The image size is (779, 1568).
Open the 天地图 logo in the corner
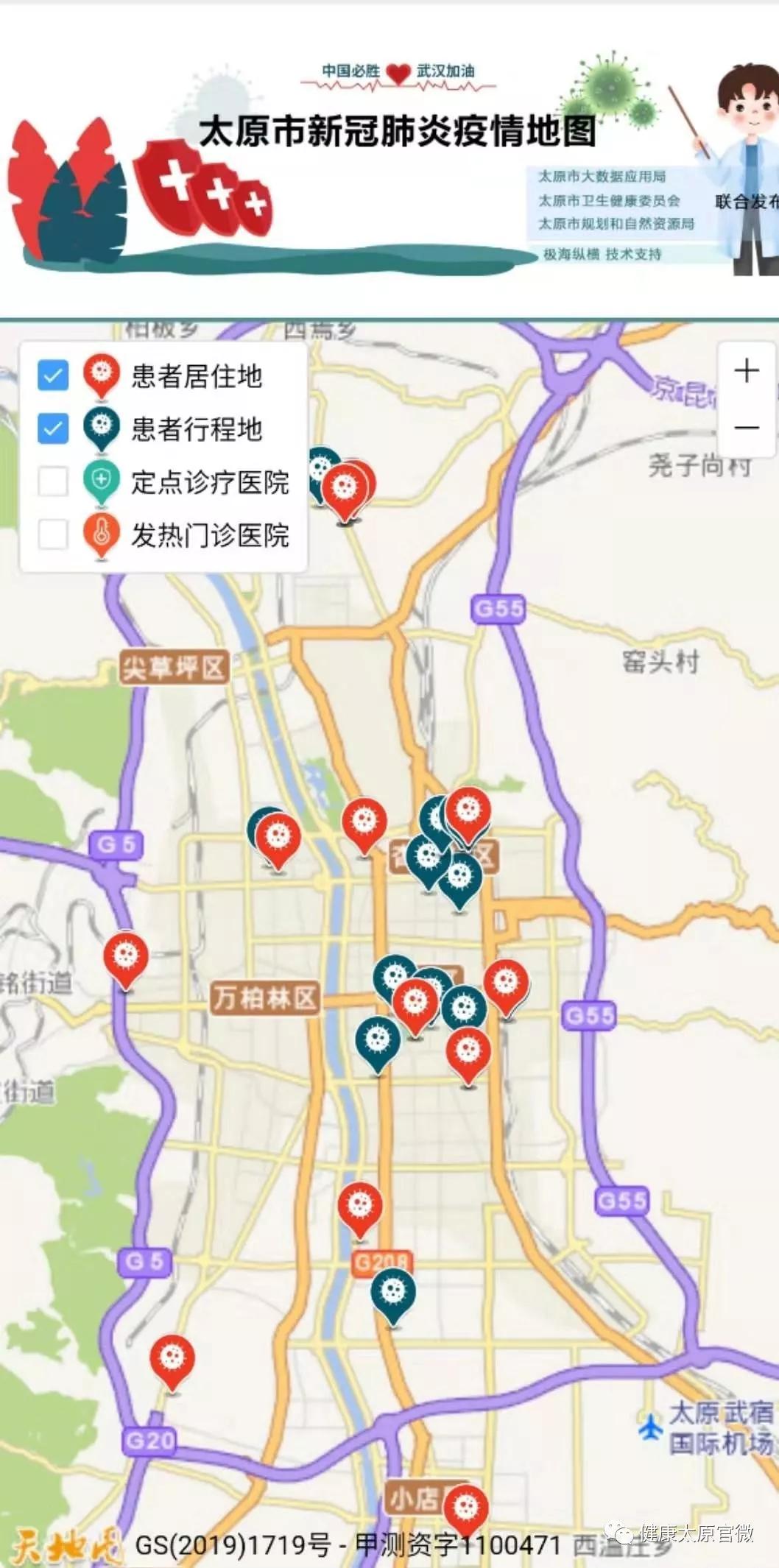click(x=59, y=1543)
